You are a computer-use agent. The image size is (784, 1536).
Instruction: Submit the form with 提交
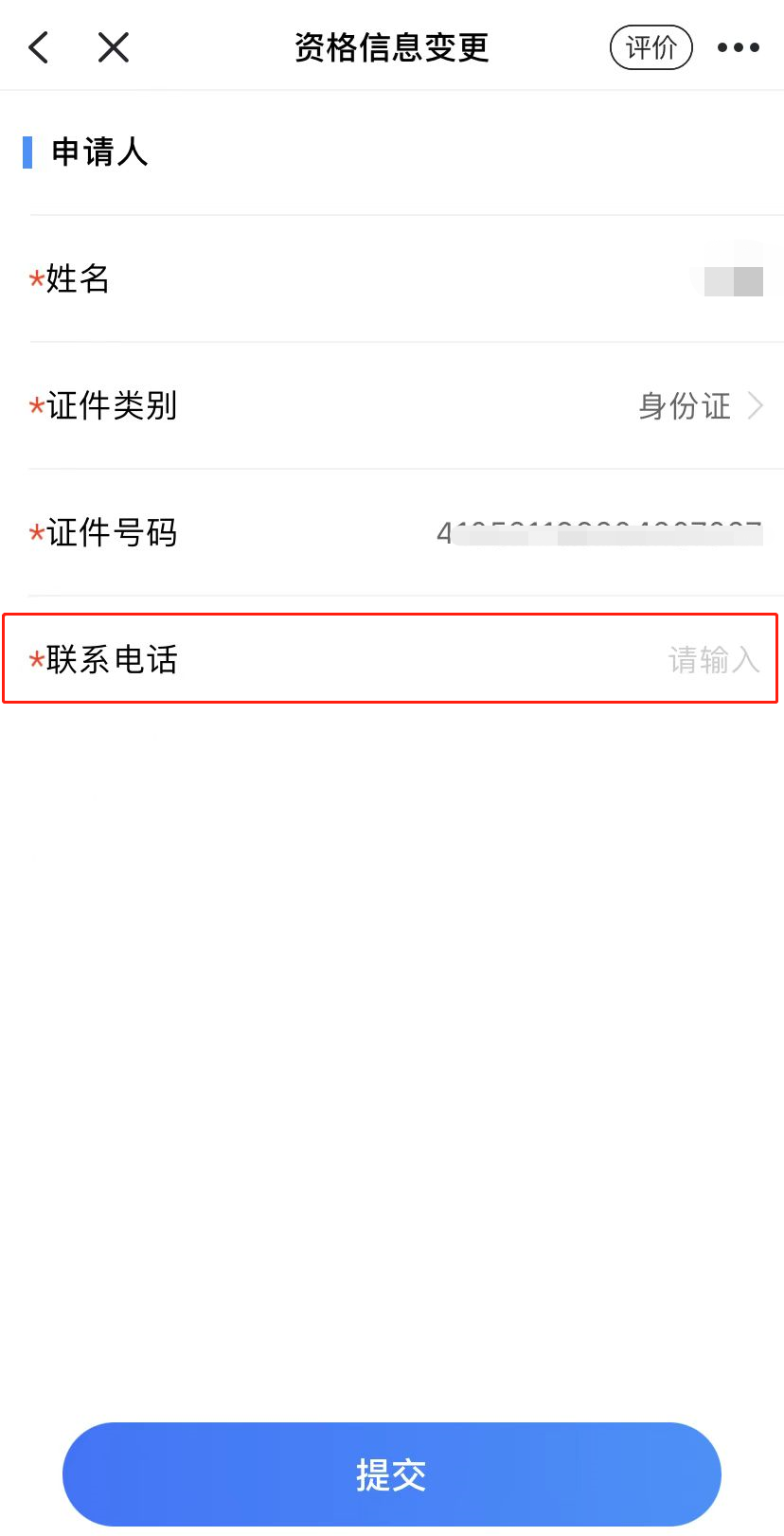coord(392,1473)
